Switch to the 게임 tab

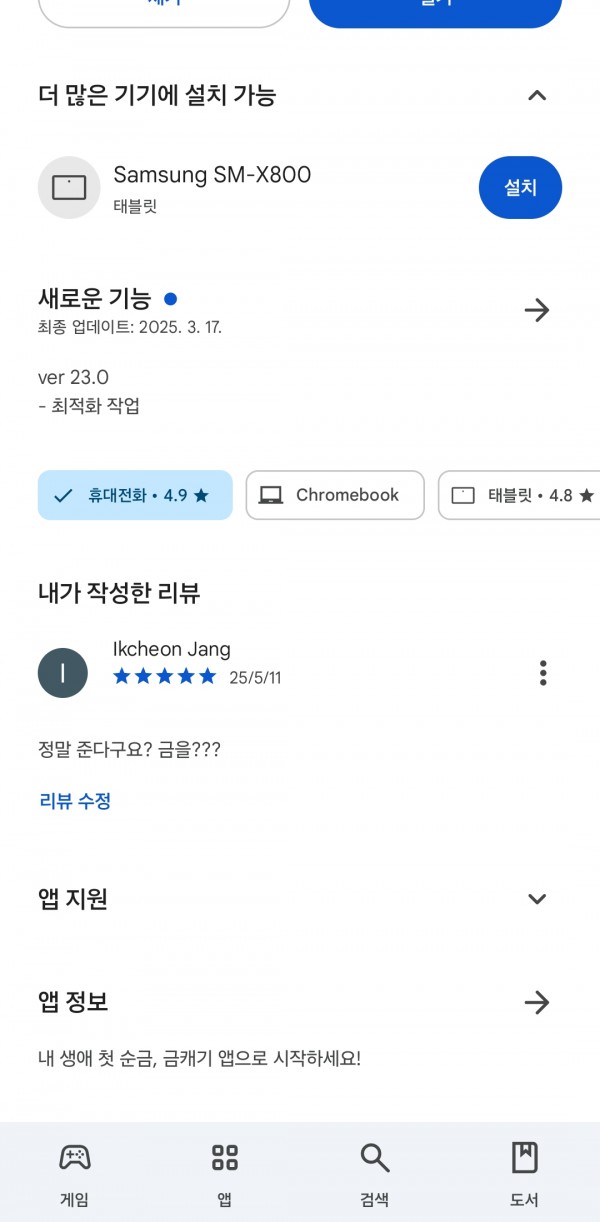coord(75,1174)
